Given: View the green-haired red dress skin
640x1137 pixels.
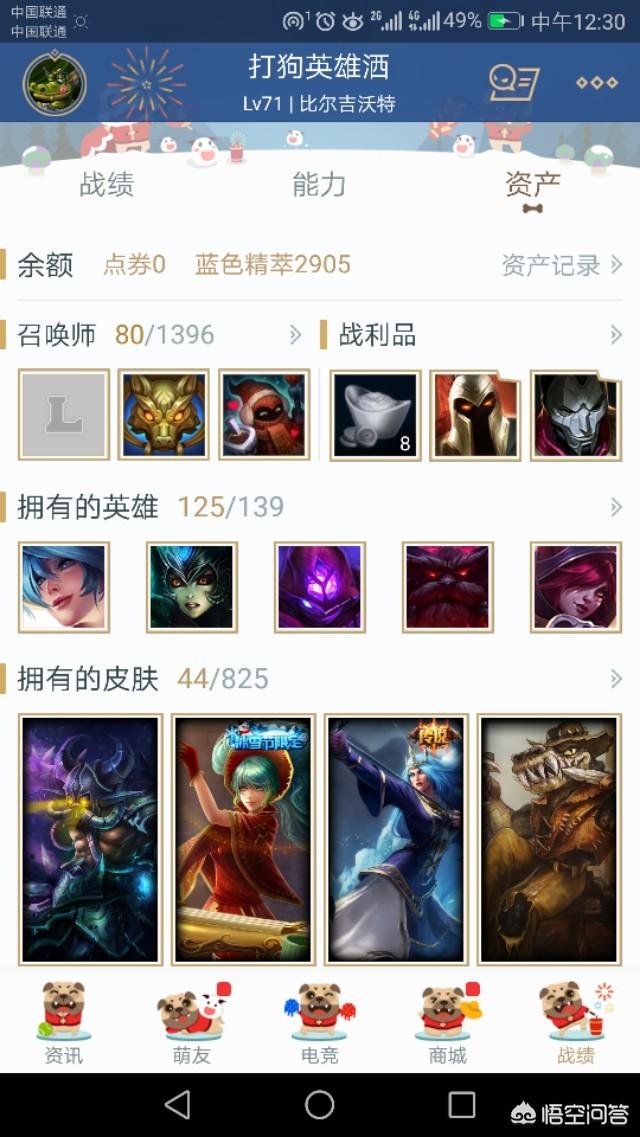Looking at the screenshot, I should (243, 838).
